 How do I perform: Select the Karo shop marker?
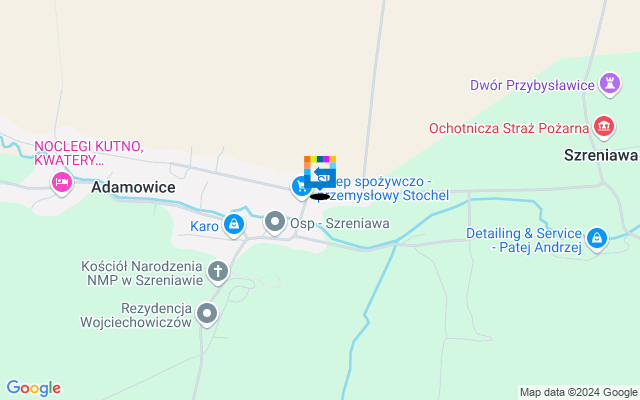pyautogui.click(x=234, y=225)
